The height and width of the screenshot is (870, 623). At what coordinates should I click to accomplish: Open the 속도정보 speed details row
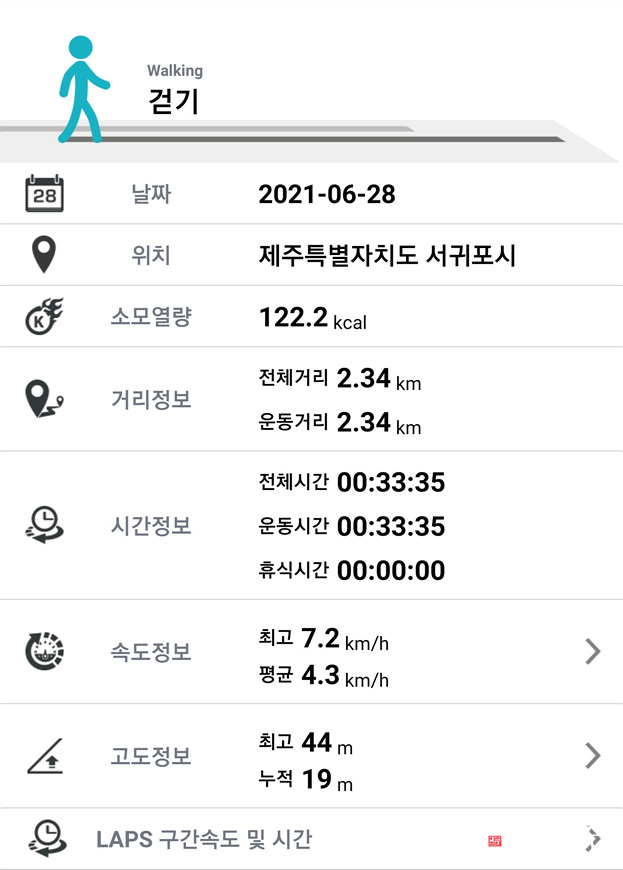311,651
